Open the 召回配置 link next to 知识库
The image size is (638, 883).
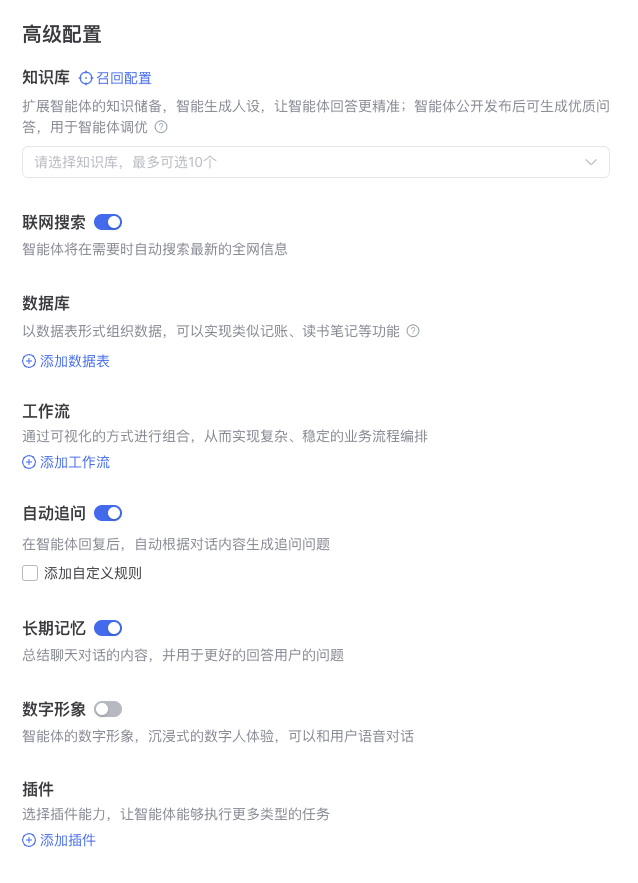[116, 78]
